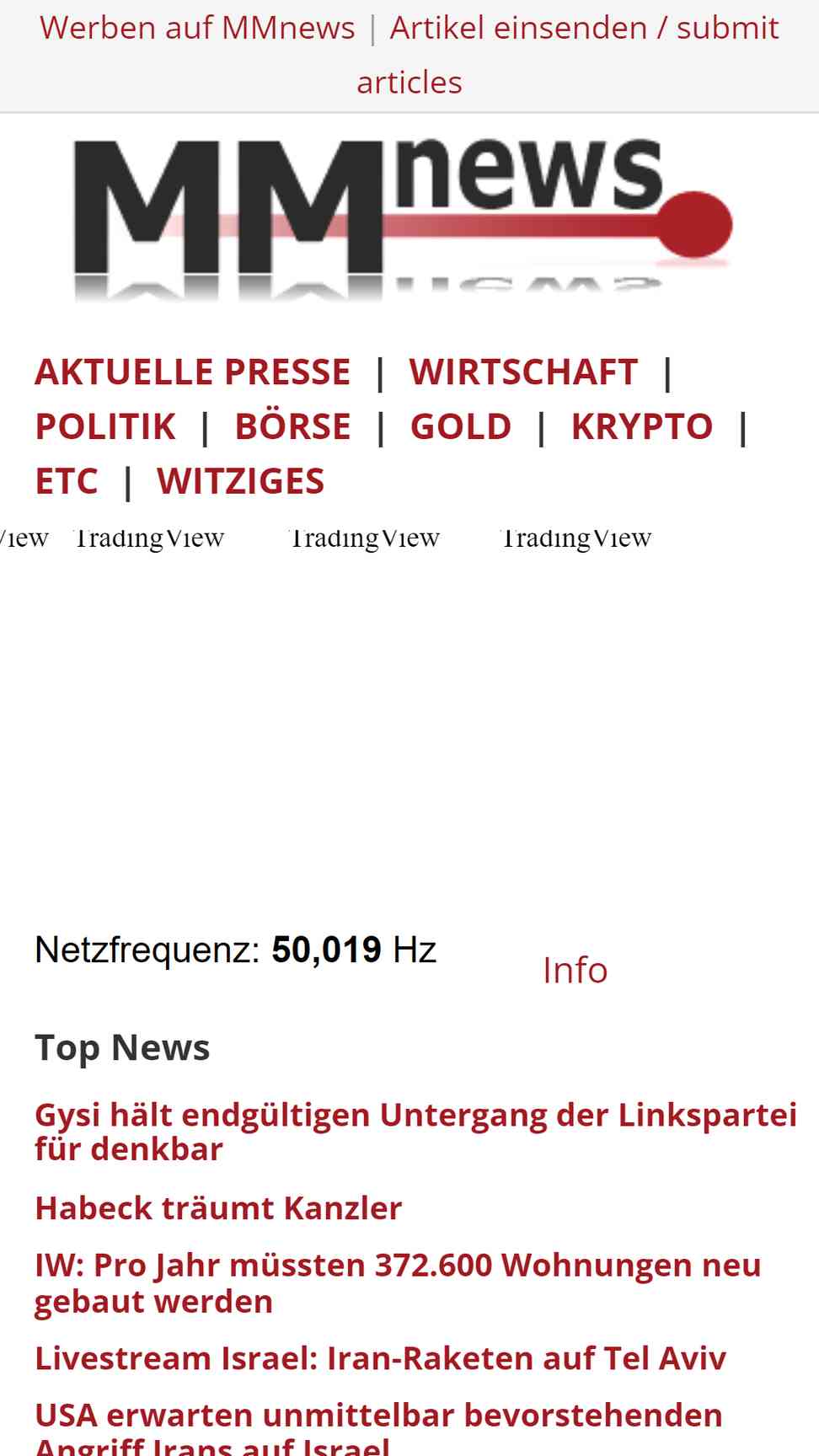
Task: Go to the AKTUELLE PRESSE section
Action: pos(193,372)
